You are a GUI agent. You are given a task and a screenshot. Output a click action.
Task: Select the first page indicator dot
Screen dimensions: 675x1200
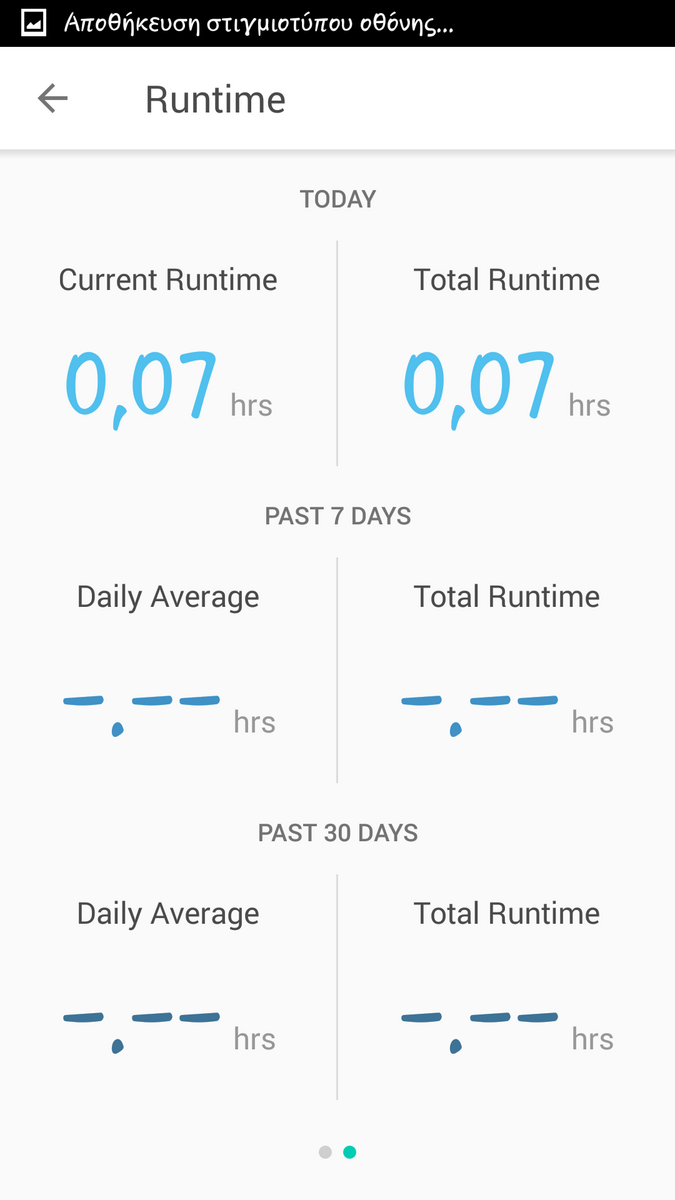pos(325,1152)
